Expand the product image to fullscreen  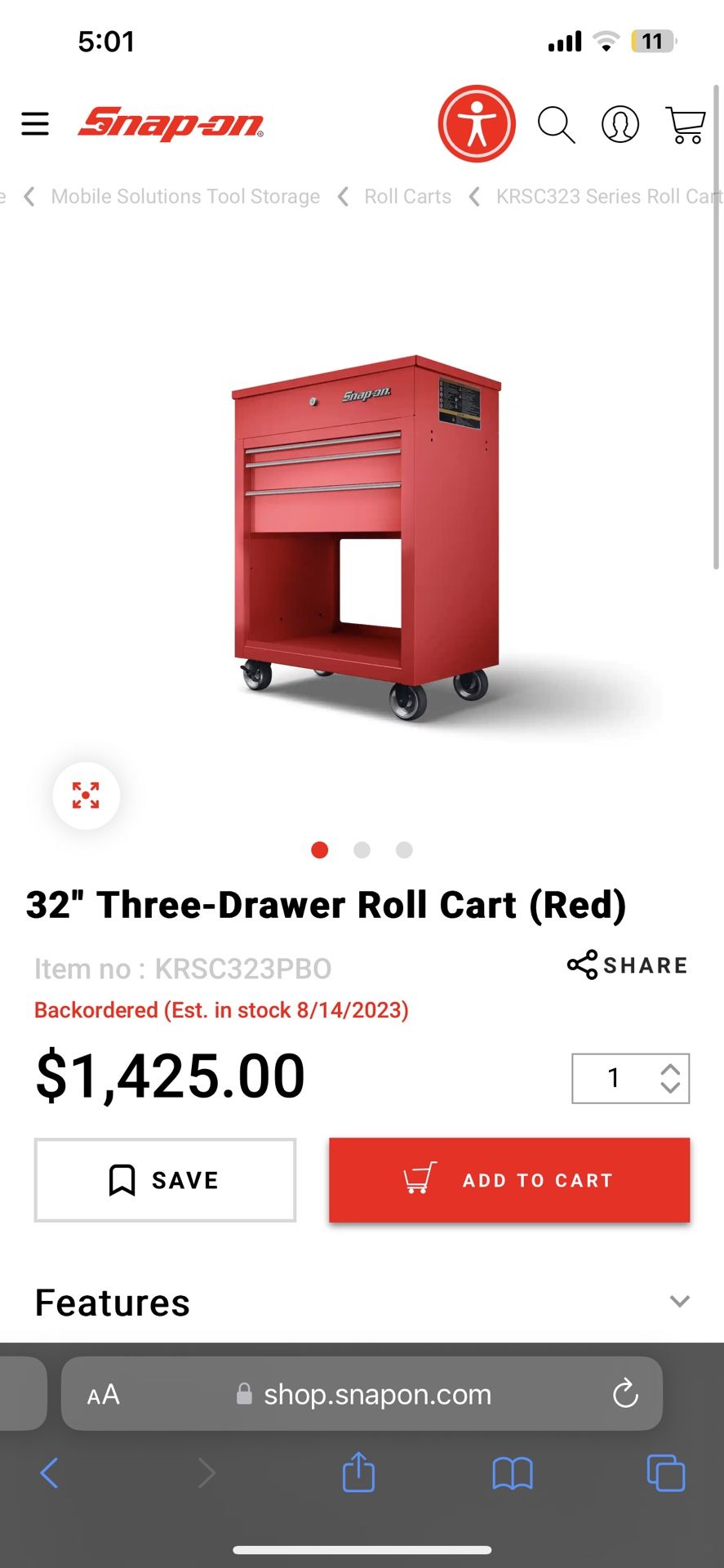[x=85, y=795]
